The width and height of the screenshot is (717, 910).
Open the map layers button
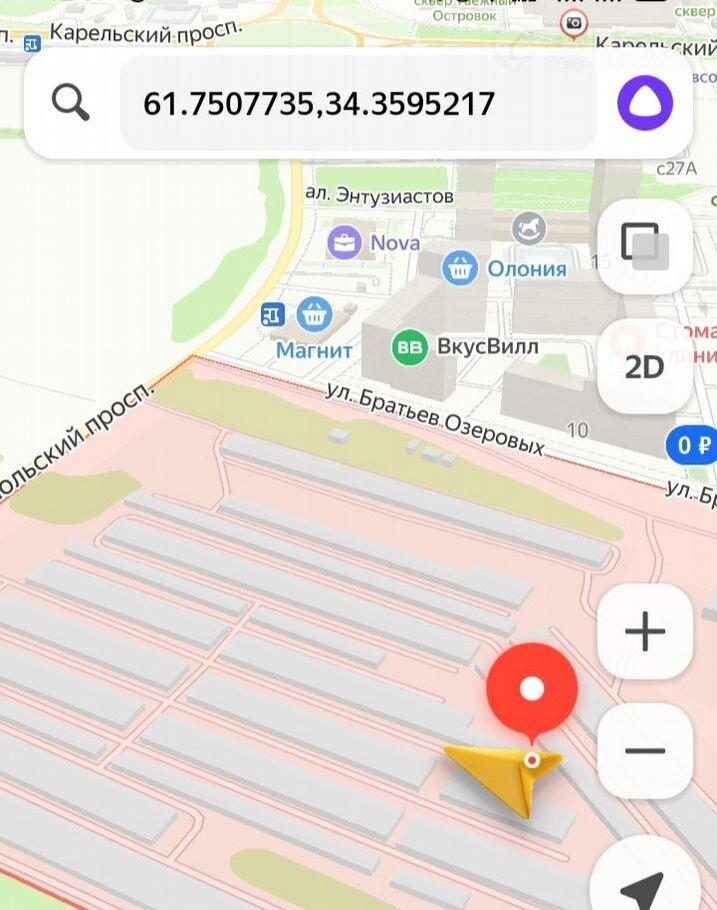pos(644,245)
